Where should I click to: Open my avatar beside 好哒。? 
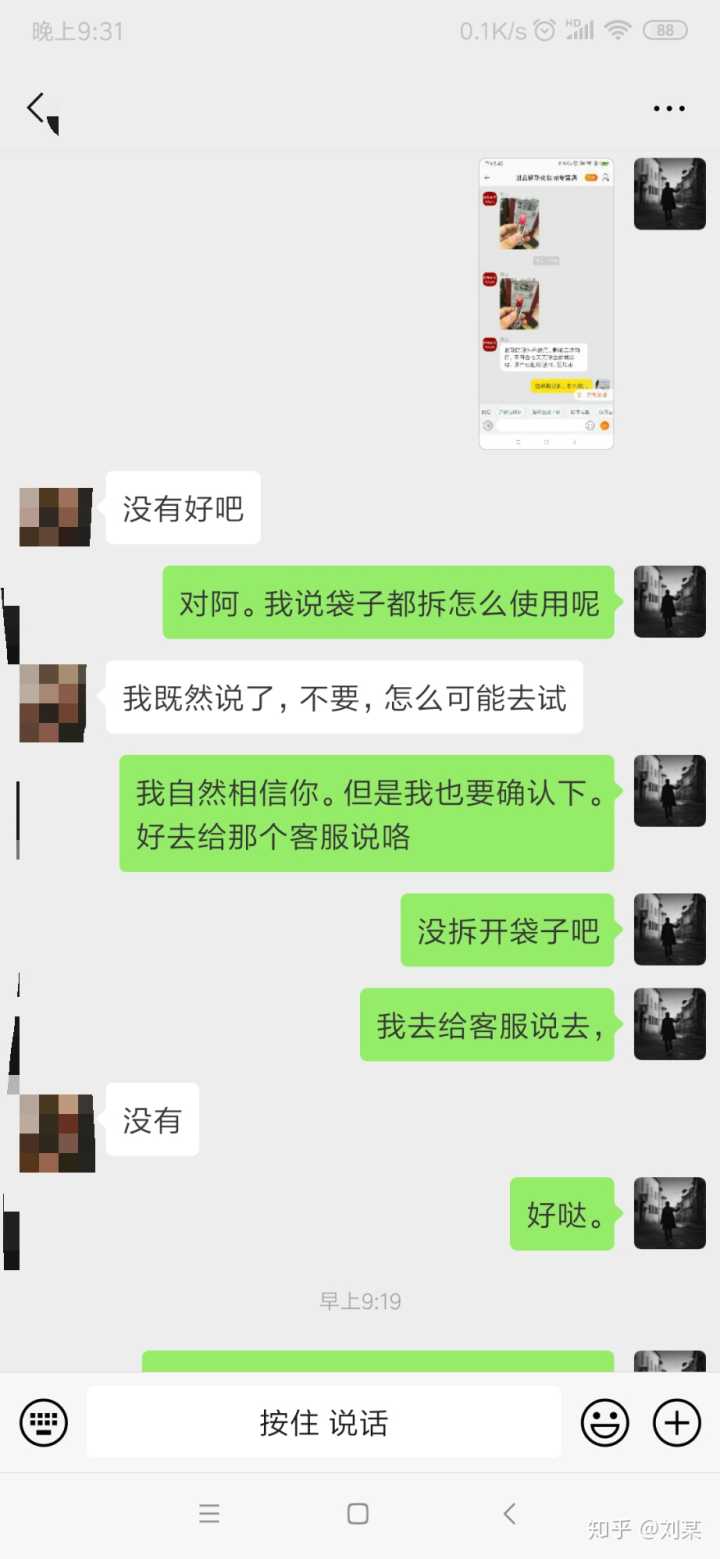669,1213
